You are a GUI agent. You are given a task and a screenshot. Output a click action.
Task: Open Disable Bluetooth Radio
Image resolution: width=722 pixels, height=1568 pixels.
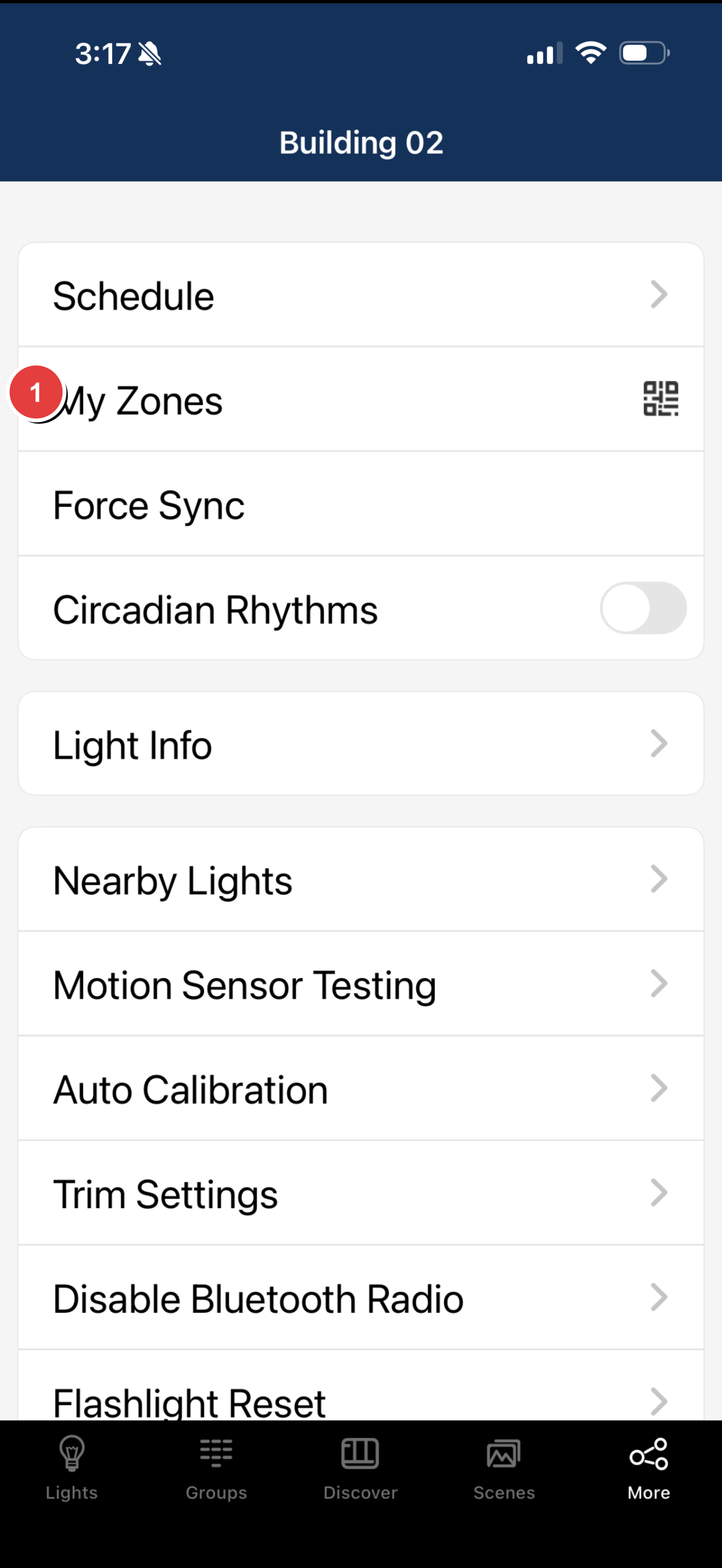coord(361,1297)
